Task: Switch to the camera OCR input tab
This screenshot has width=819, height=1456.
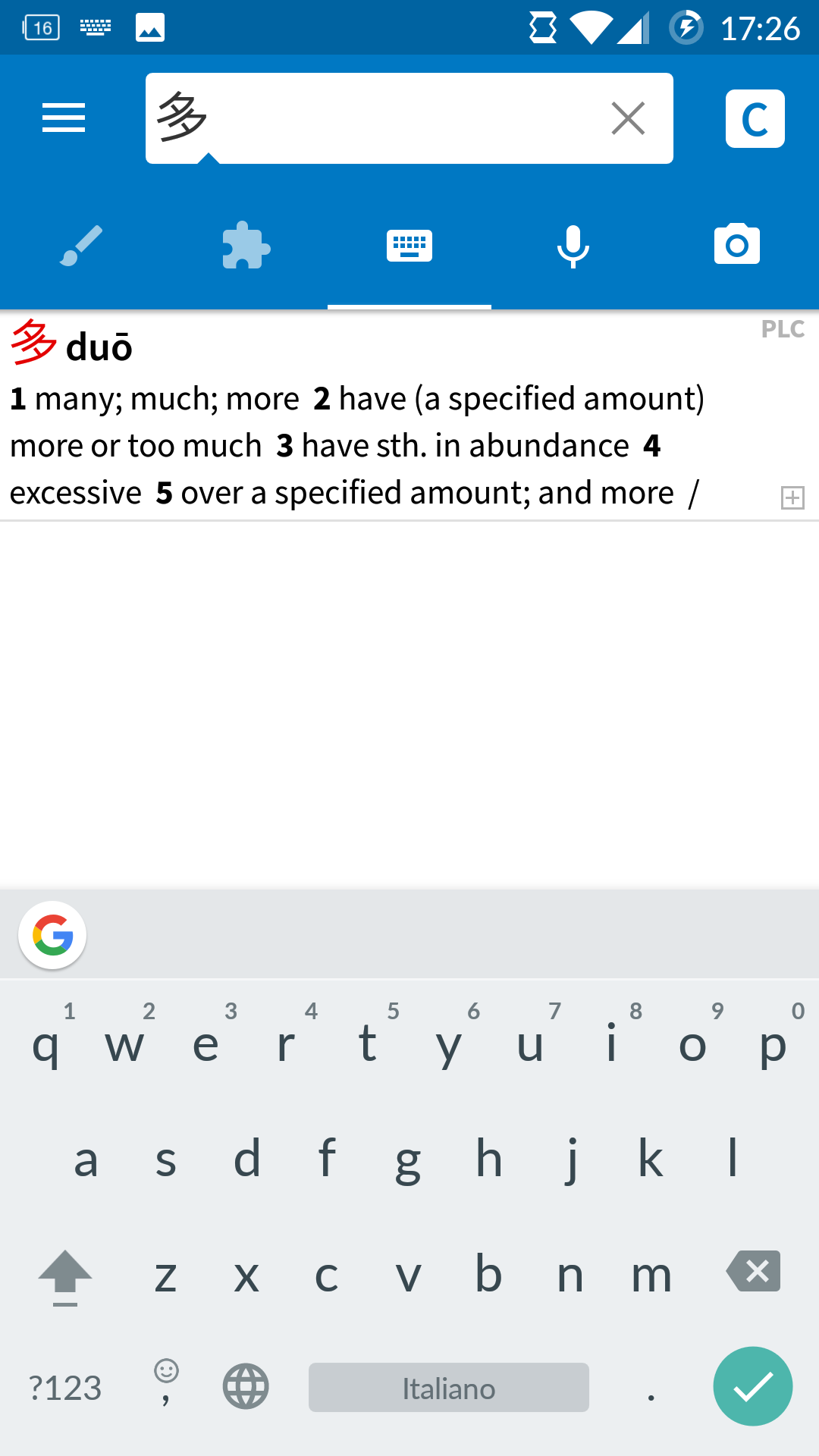Action: (737, 246)
